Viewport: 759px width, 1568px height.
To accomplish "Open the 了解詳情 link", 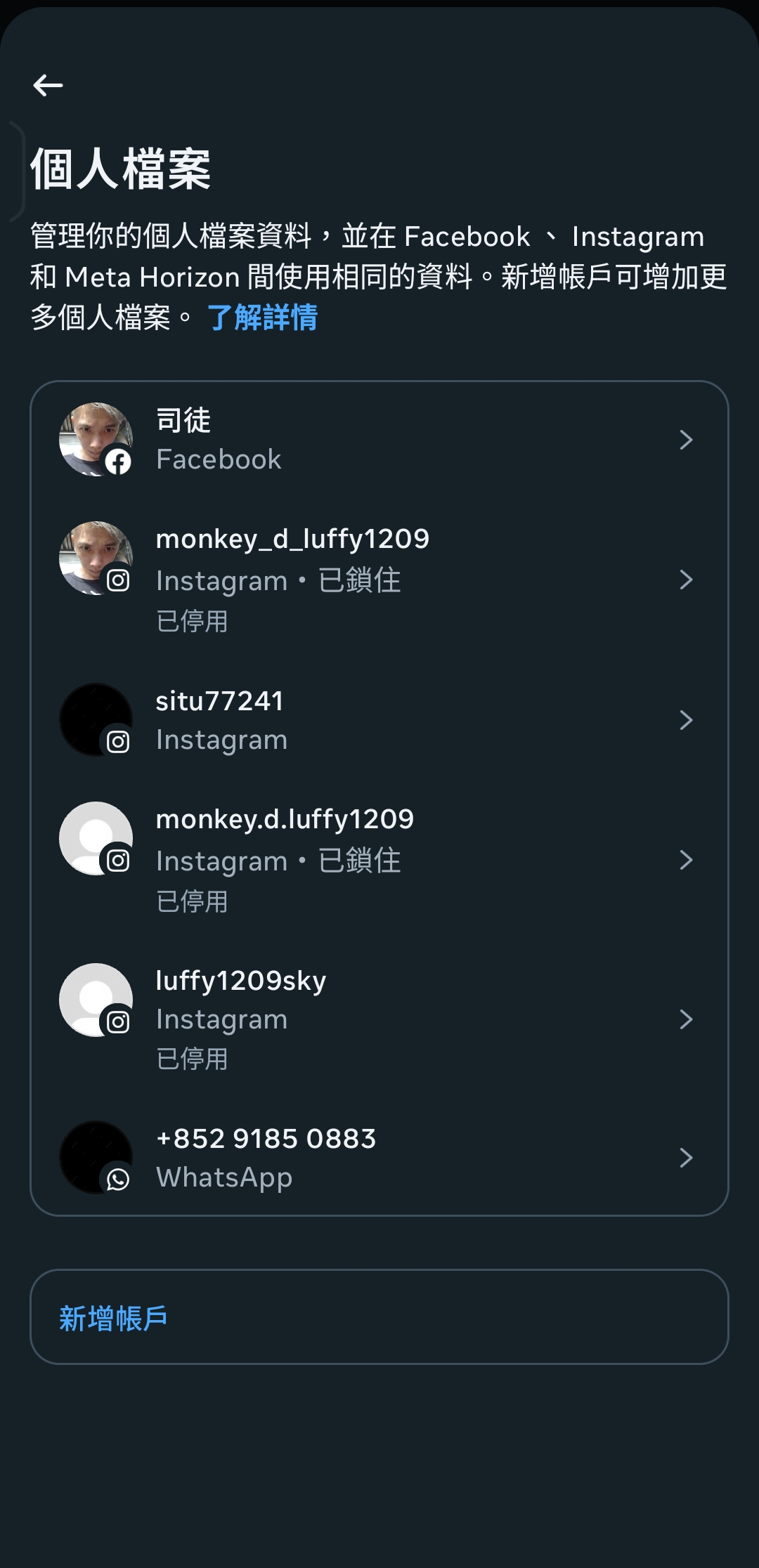I will coord(262,318).
